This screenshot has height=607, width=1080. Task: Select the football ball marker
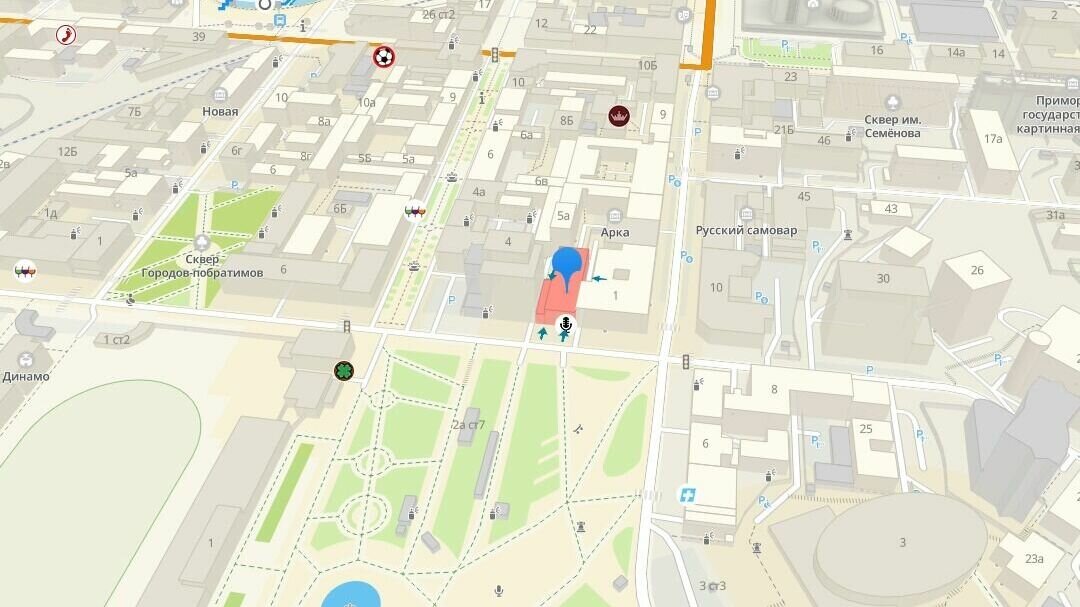click(383, 57)
